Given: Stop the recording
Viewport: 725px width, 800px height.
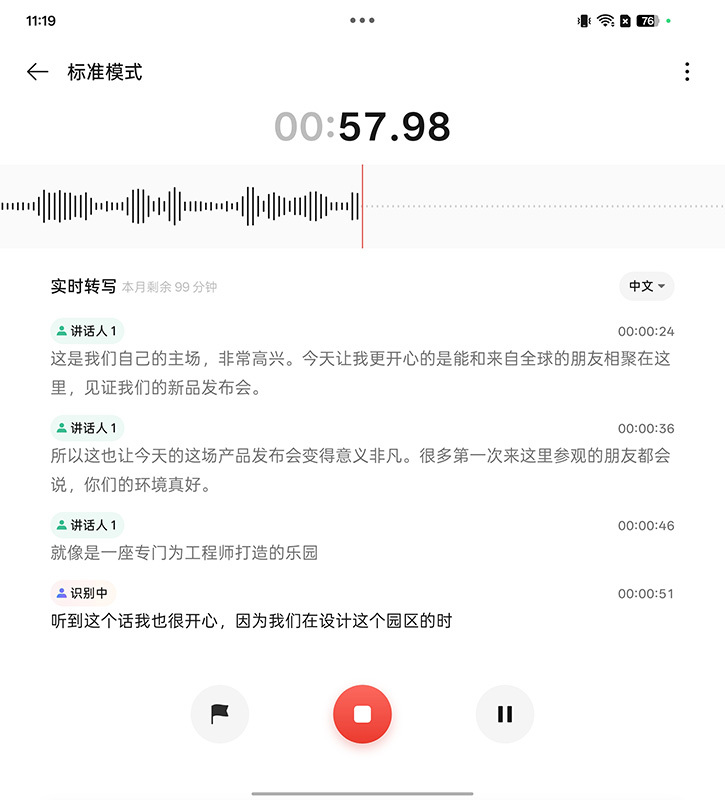Looking at the screenshot, I should click(x=362, y=714).
